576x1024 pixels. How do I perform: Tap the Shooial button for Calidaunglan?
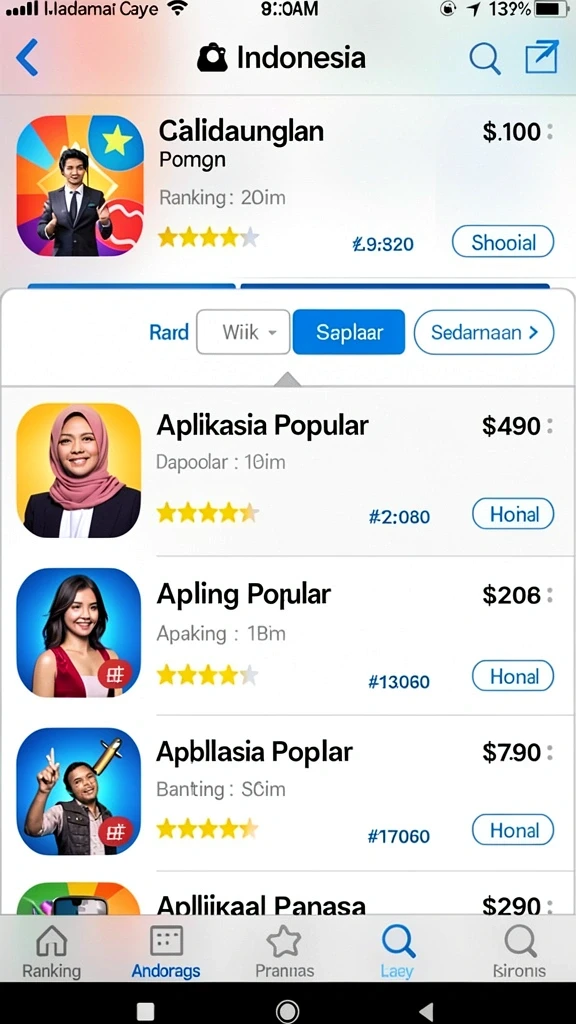tap(503, 242)
